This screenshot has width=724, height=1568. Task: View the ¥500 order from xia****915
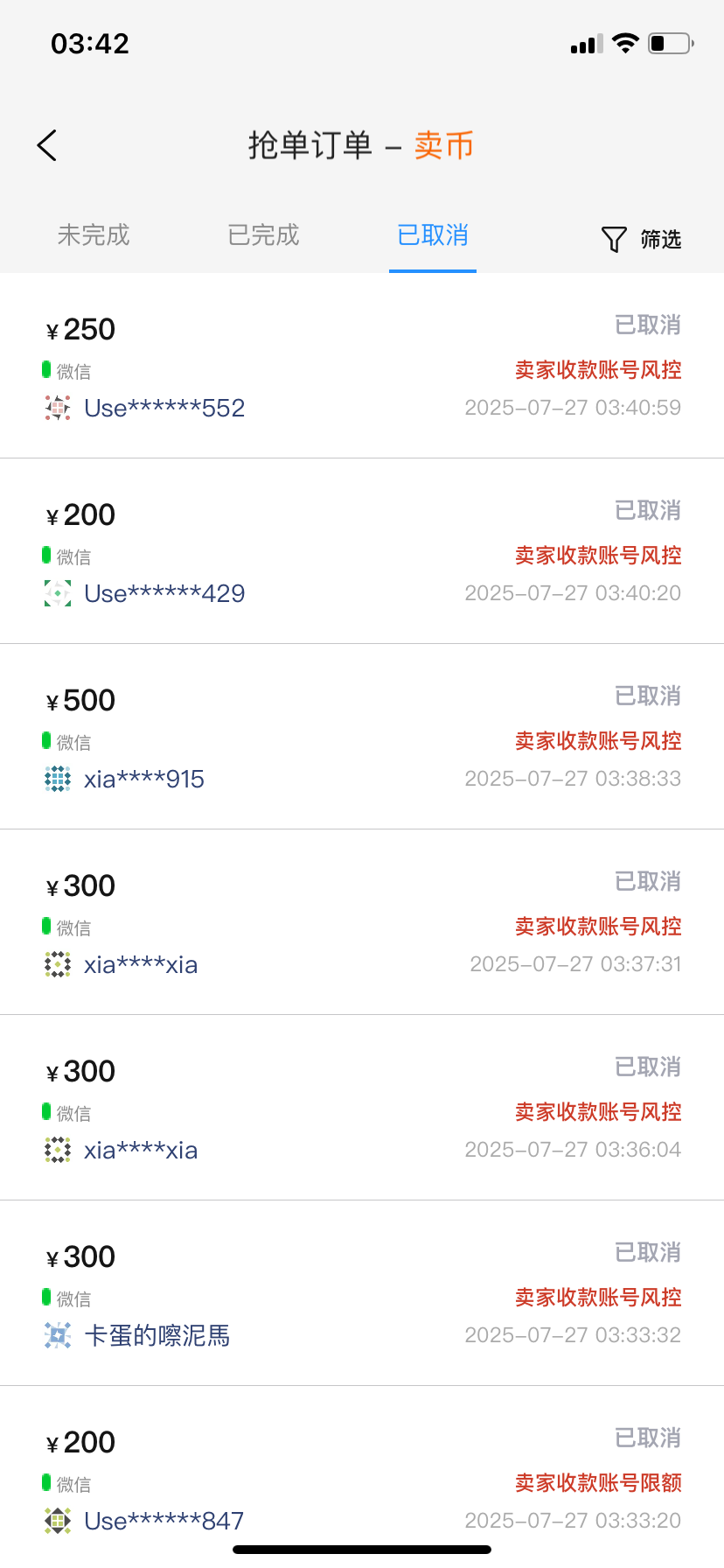coord(362,738)
